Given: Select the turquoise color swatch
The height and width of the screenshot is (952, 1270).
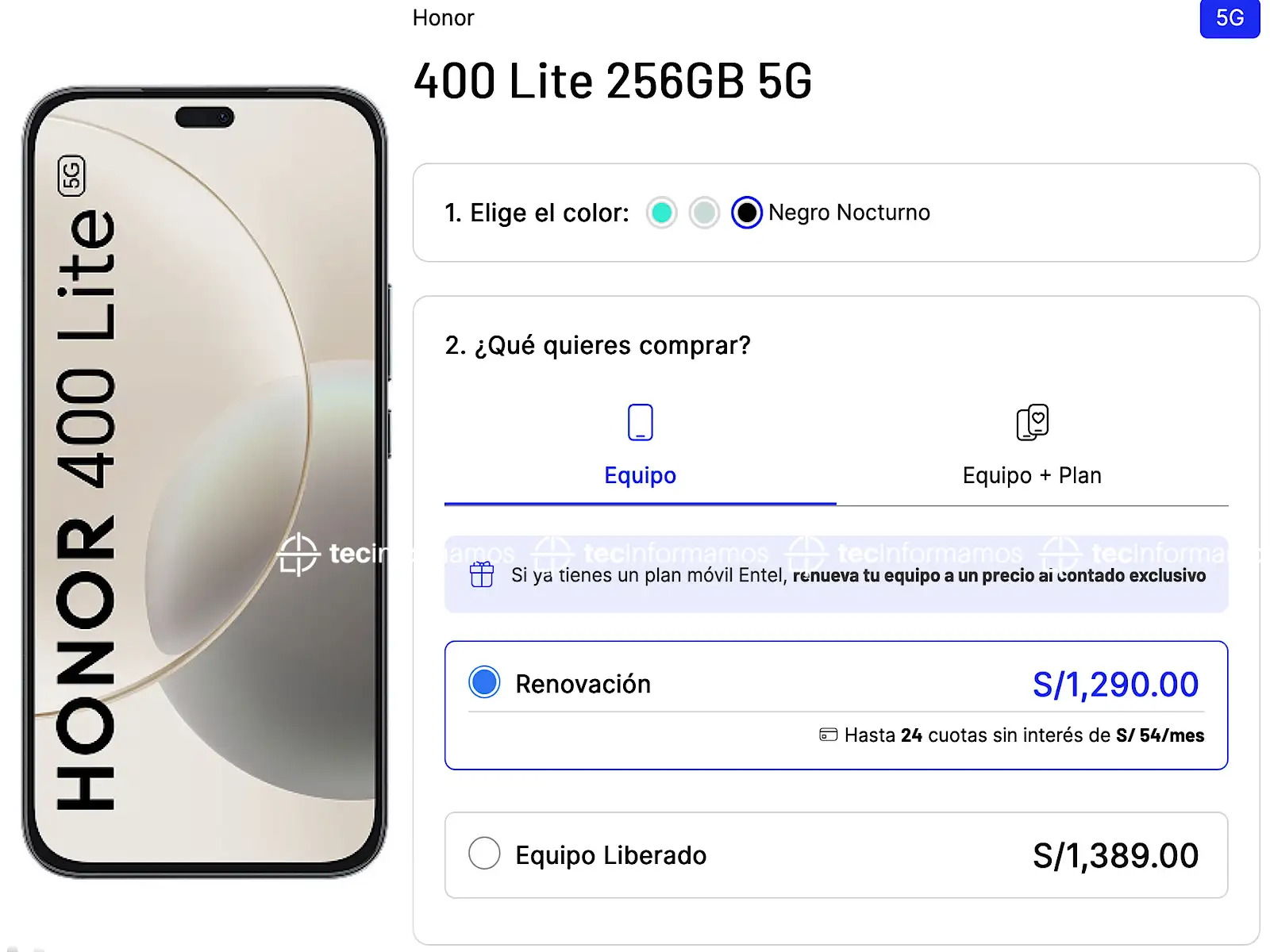Looking at the screenshot, I should coord(661,213).
